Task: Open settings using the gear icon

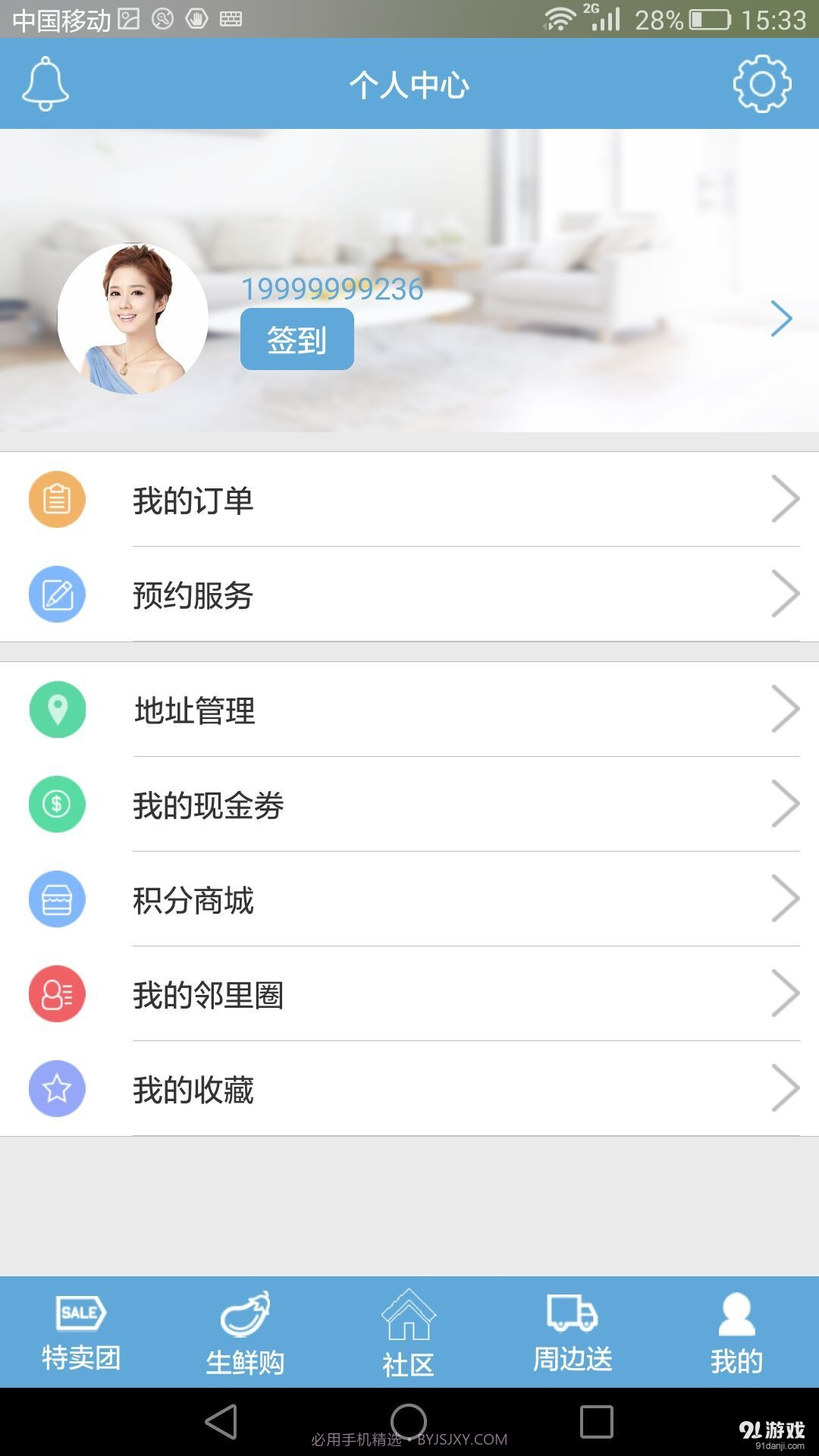Action: [x=763, y=86]
